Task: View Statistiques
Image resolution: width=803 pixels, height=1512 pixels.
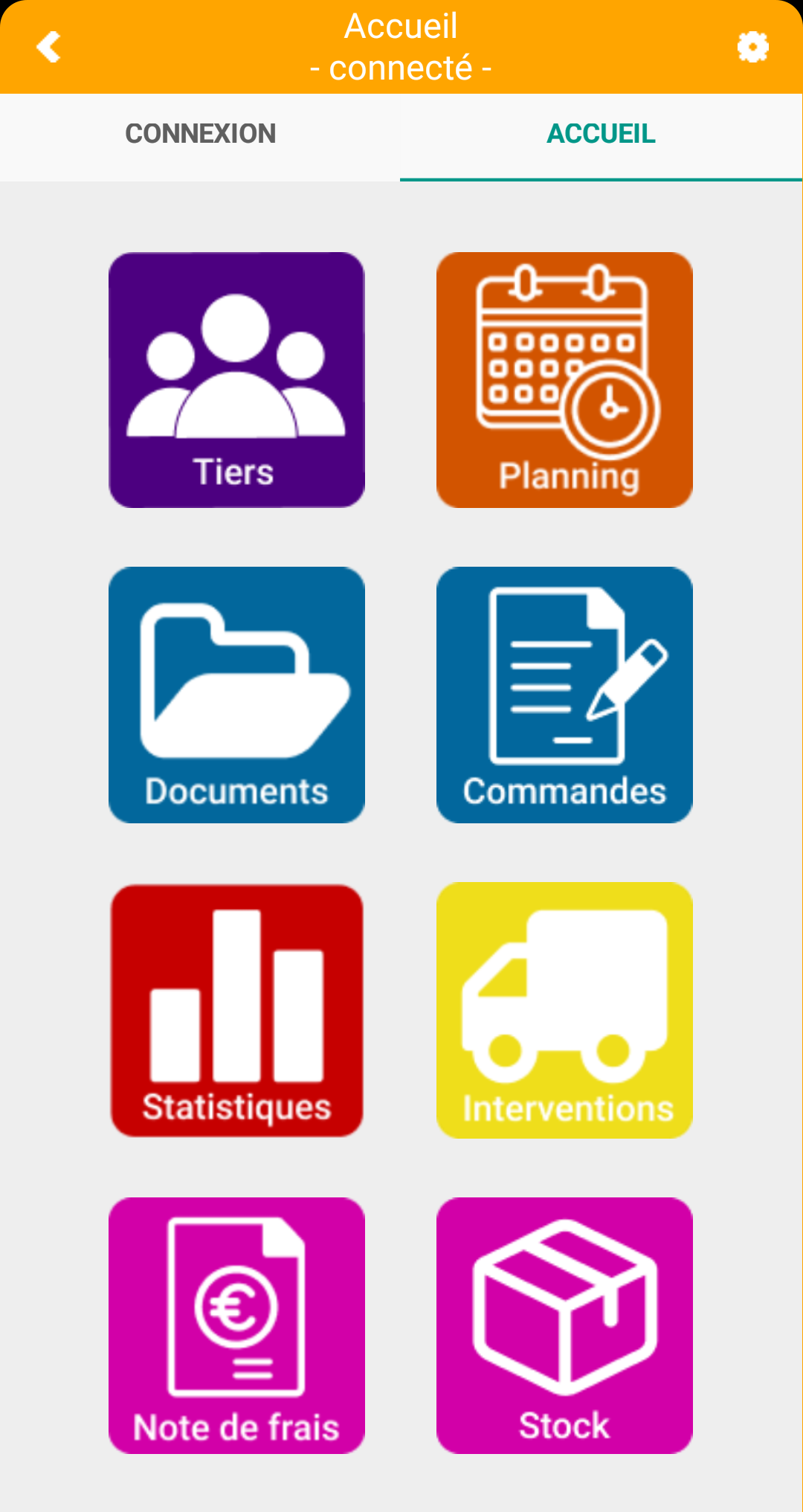Action: click(x=236, y=1010)
